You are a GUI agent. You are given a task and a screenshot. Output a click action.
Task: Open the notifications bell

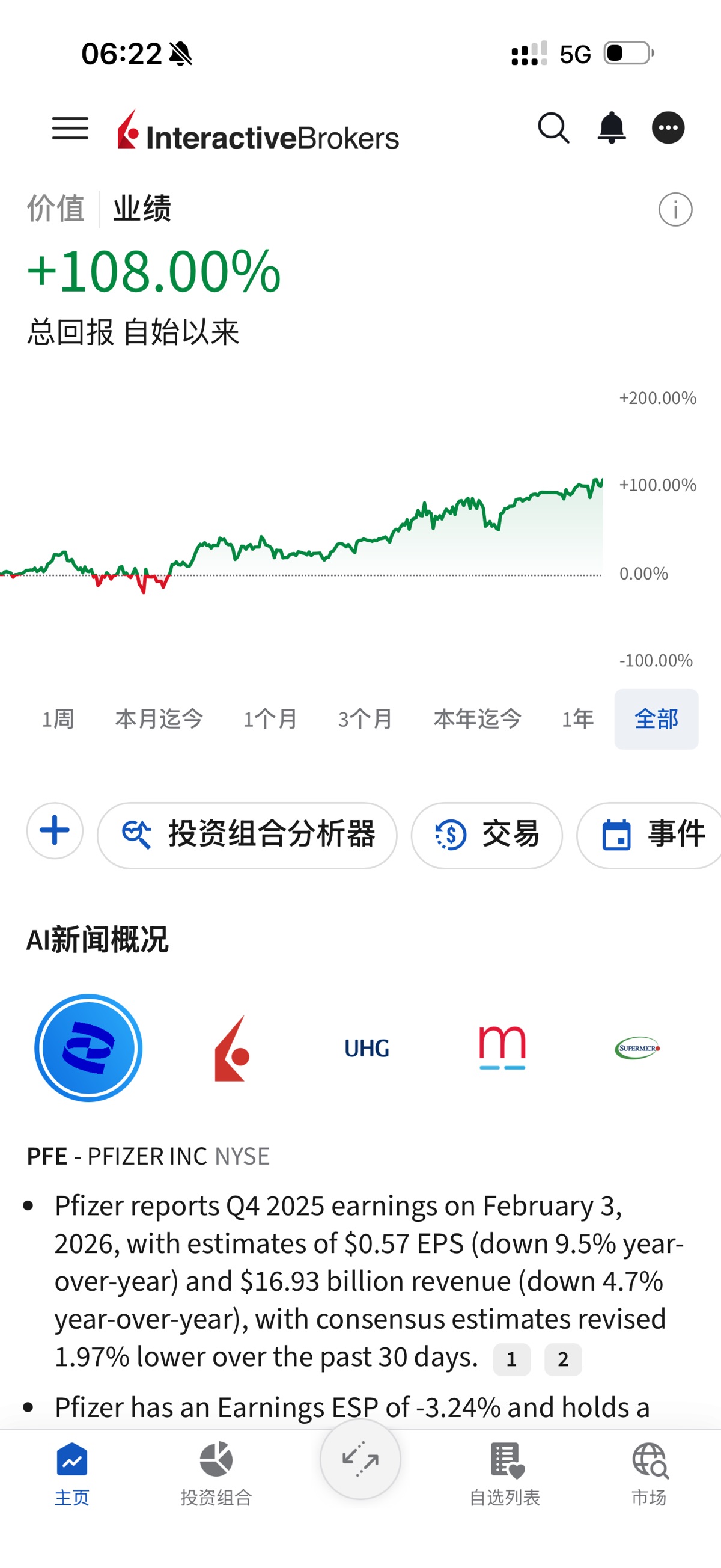click(612, 129)
